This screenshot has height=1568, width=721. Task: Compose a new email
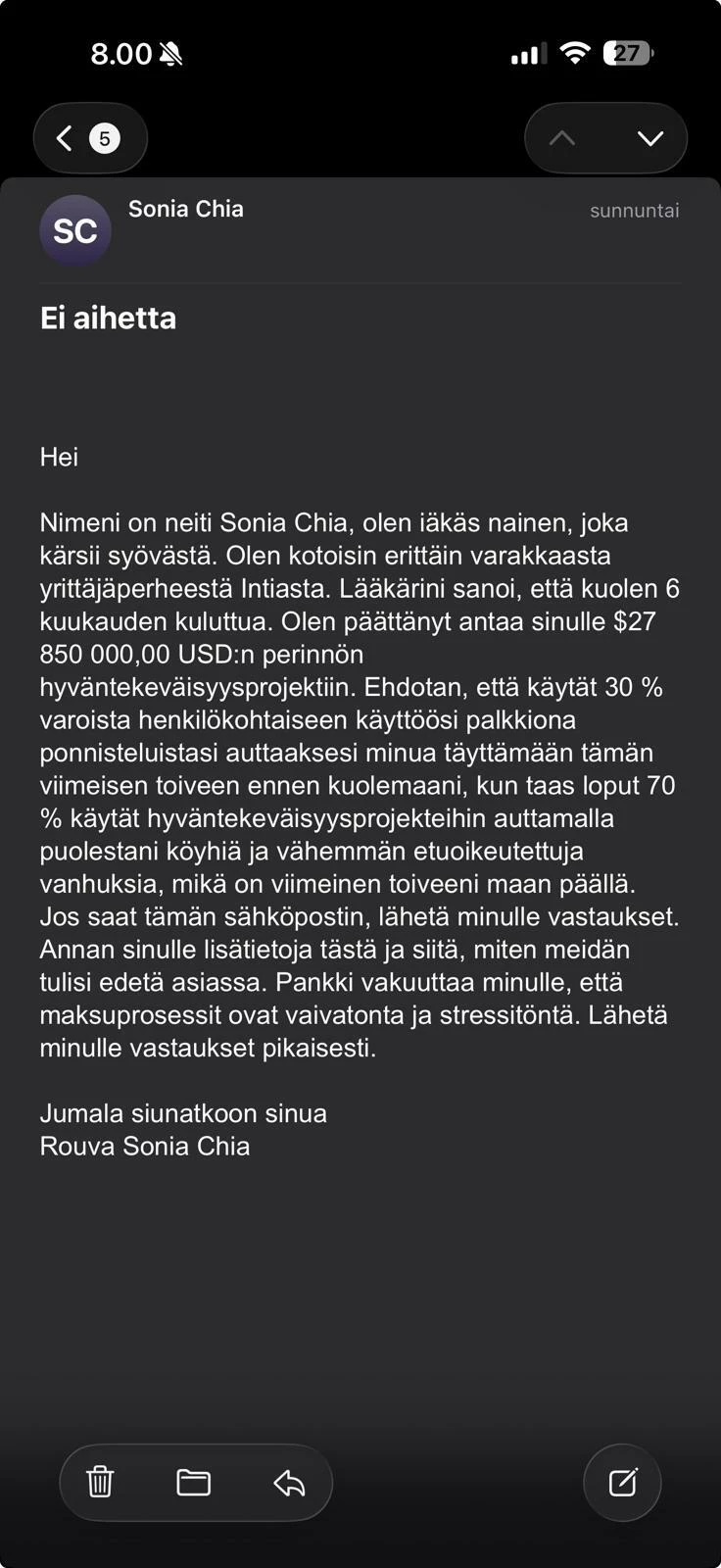[623, 1482]
